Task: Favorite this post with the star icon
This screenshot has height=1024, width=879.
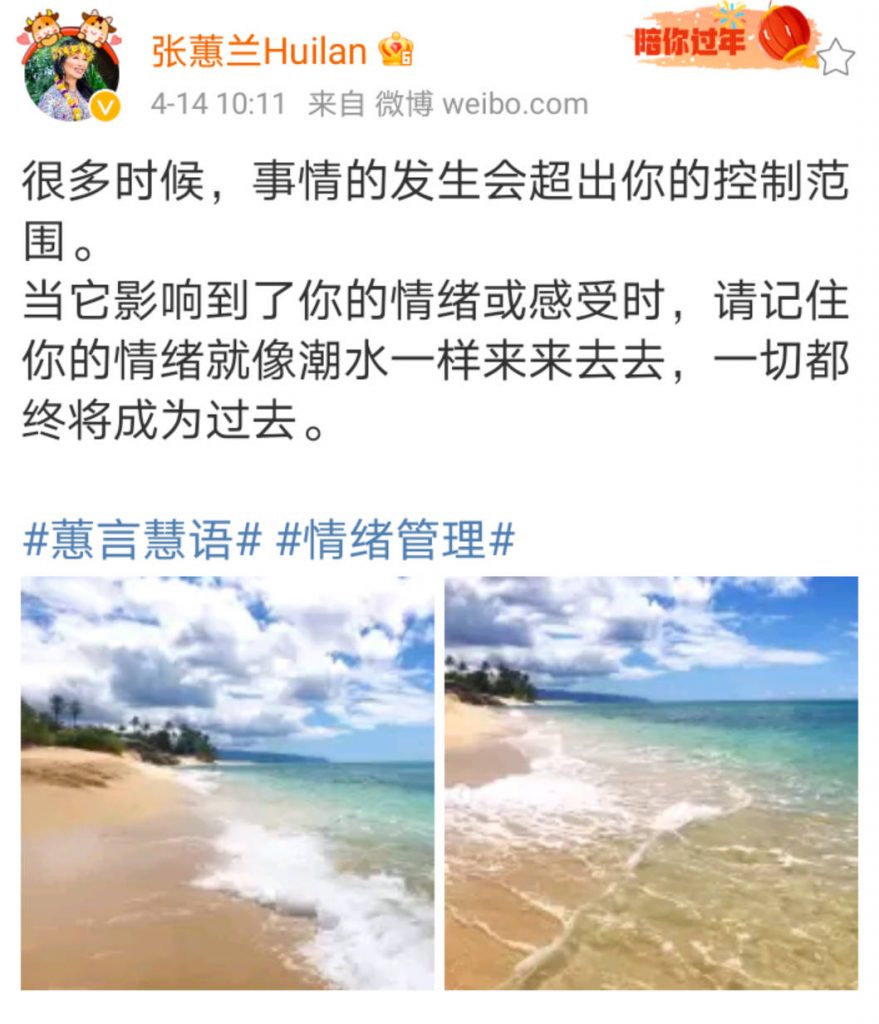Action: 836,58
